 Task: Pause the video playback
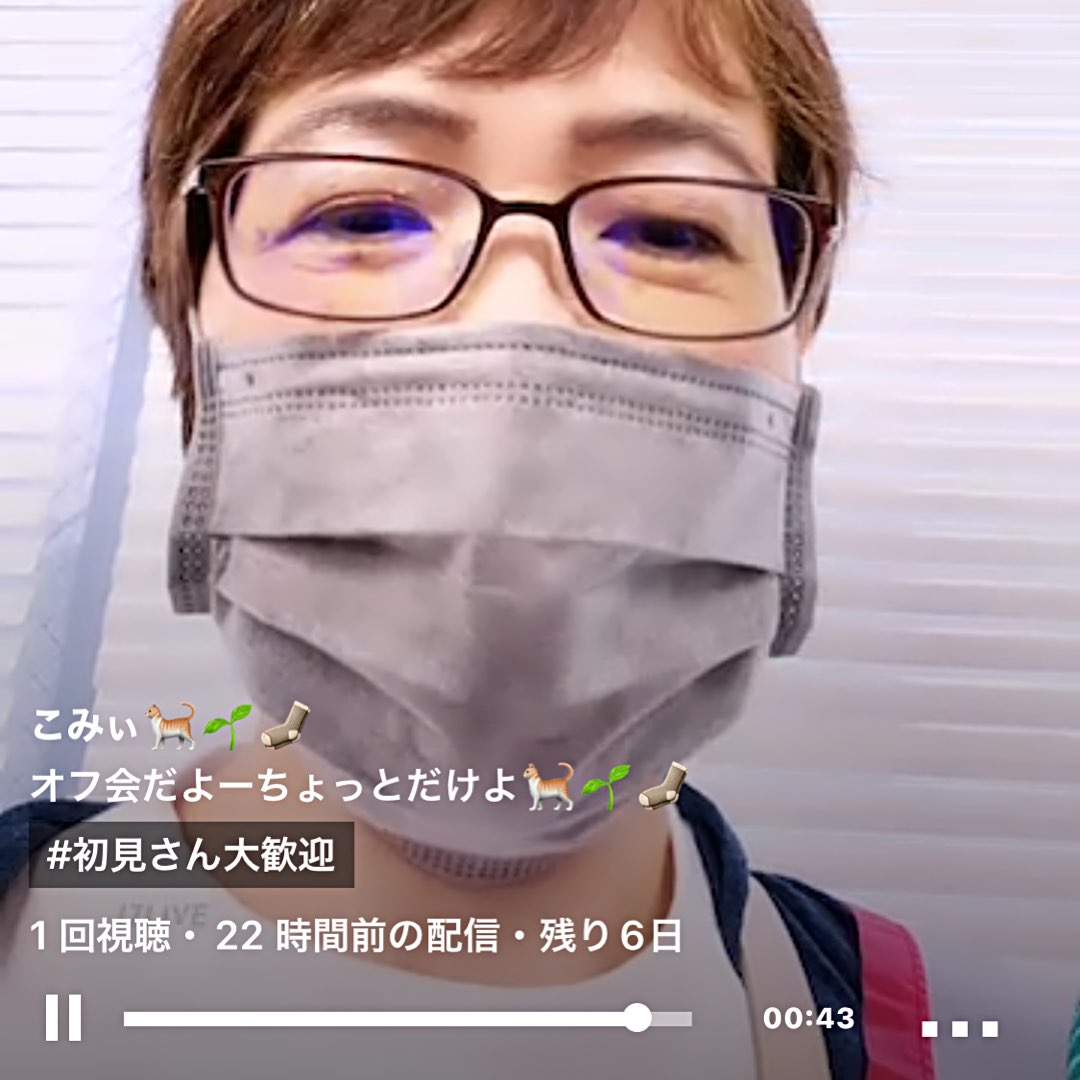(63, 1017)
